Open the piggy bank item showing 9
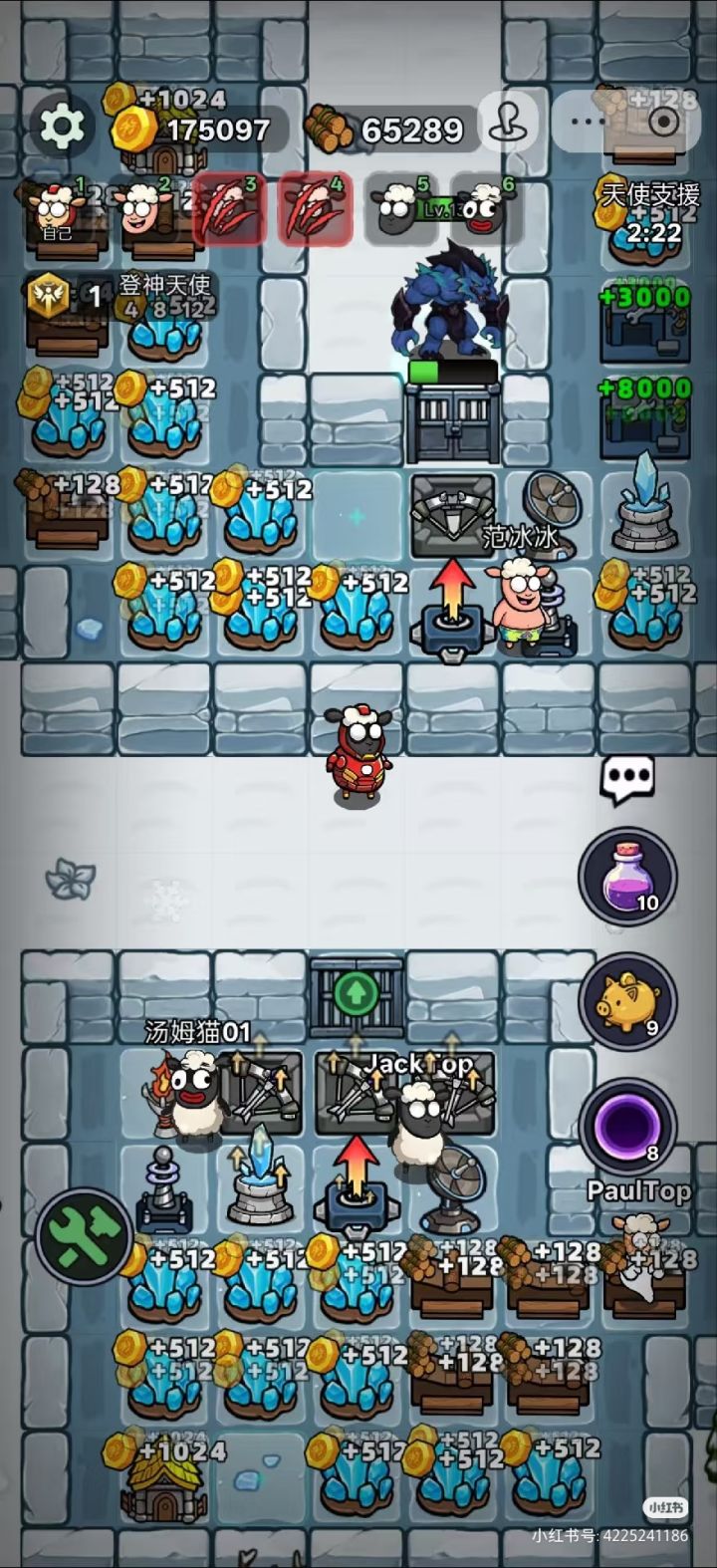 [x=628, y=1000]
